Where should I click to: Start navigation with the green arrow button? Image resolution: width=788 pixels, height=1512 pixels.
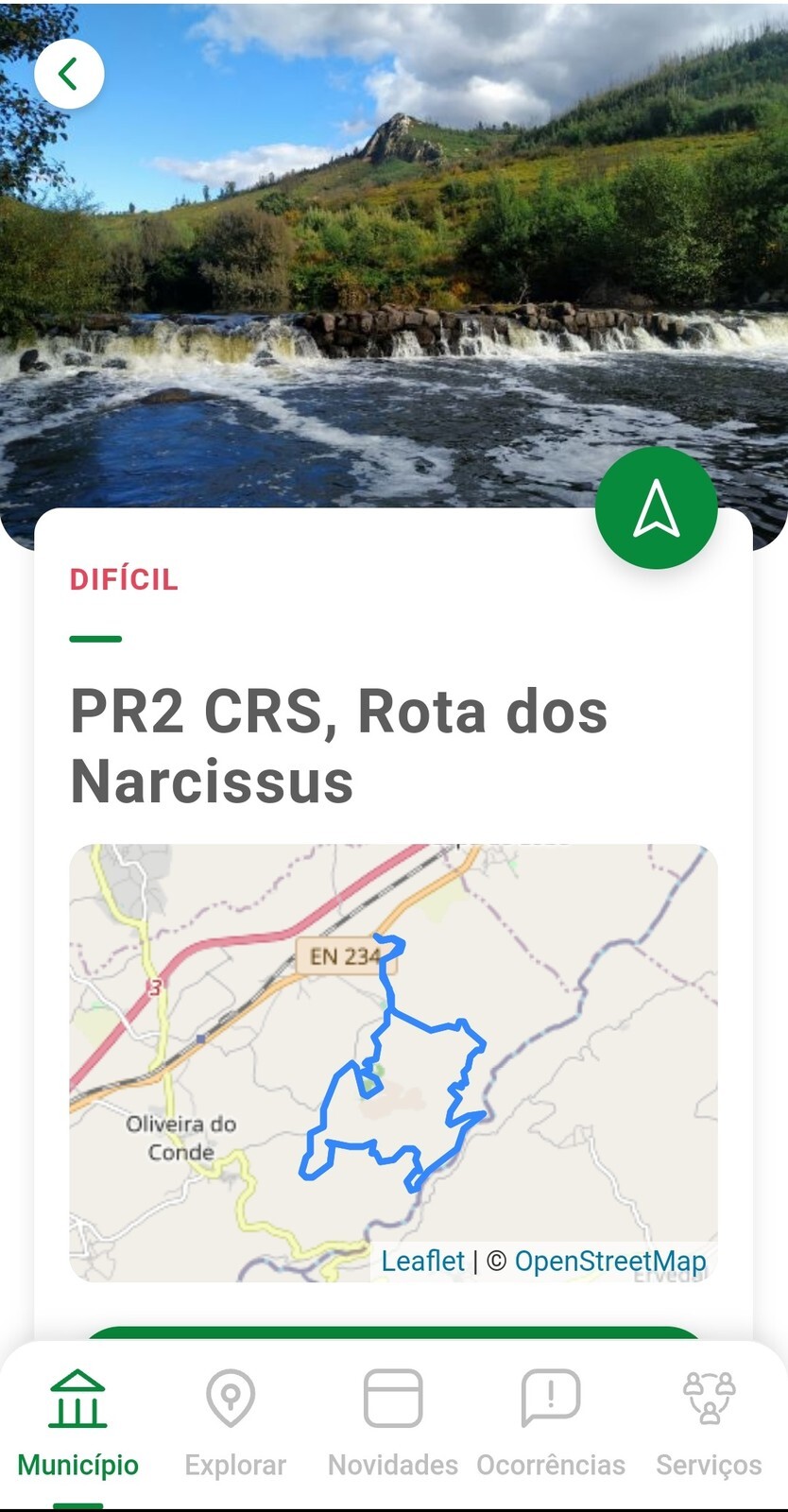[x=656, y=507]
